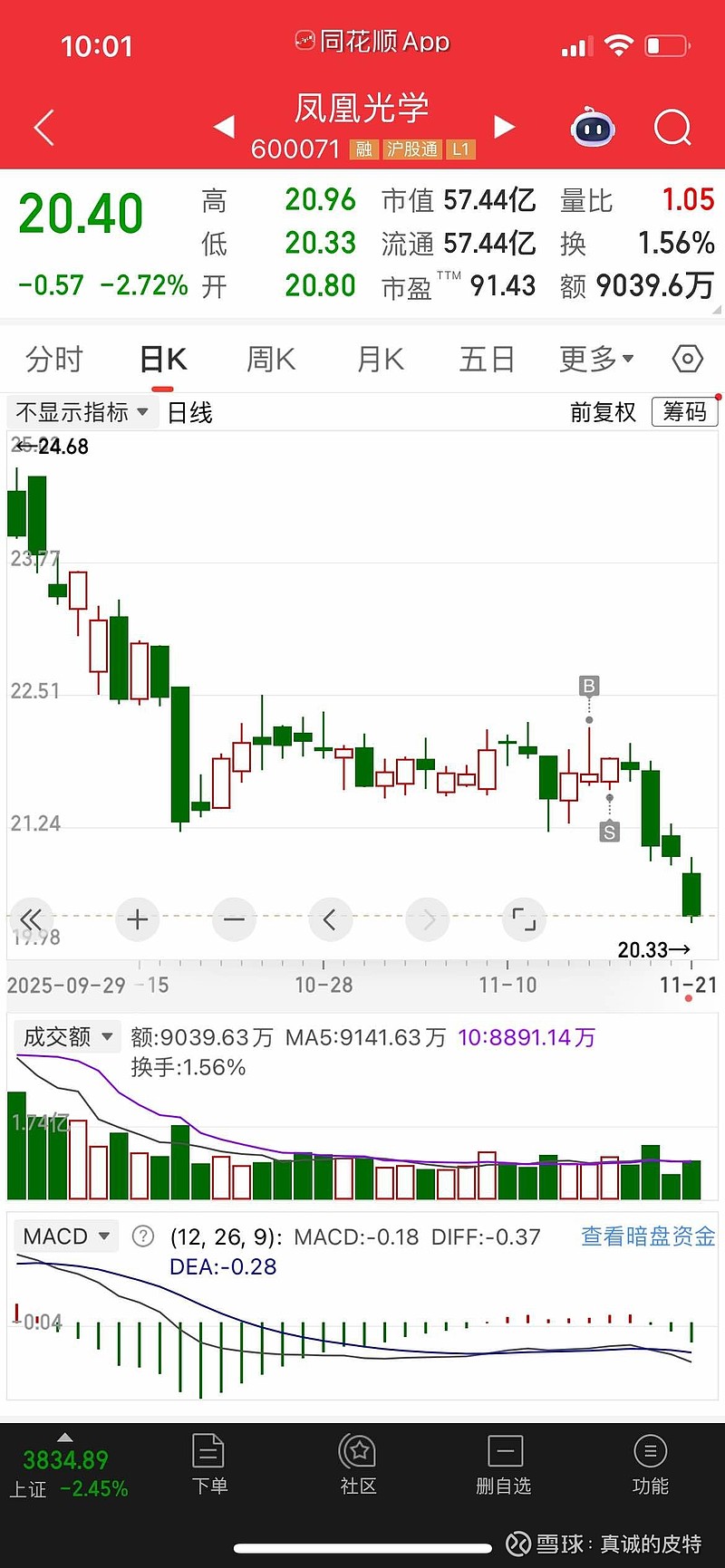
Task: Expand the chart to fullscreen
Action: coord(524,920)
